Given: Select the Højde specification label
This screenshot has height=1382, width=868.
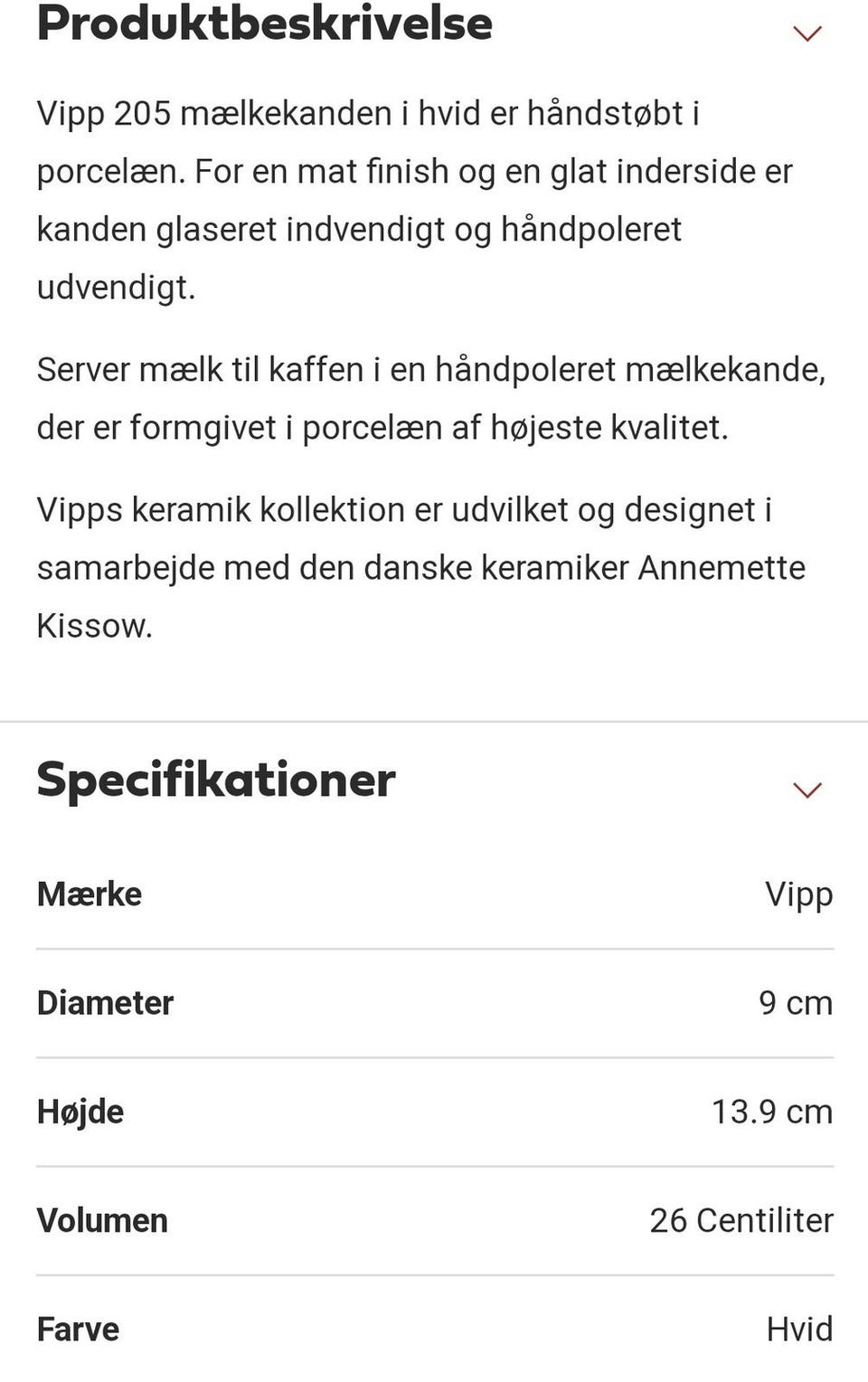Looking at the screenshot, I should coord(79,1111).
